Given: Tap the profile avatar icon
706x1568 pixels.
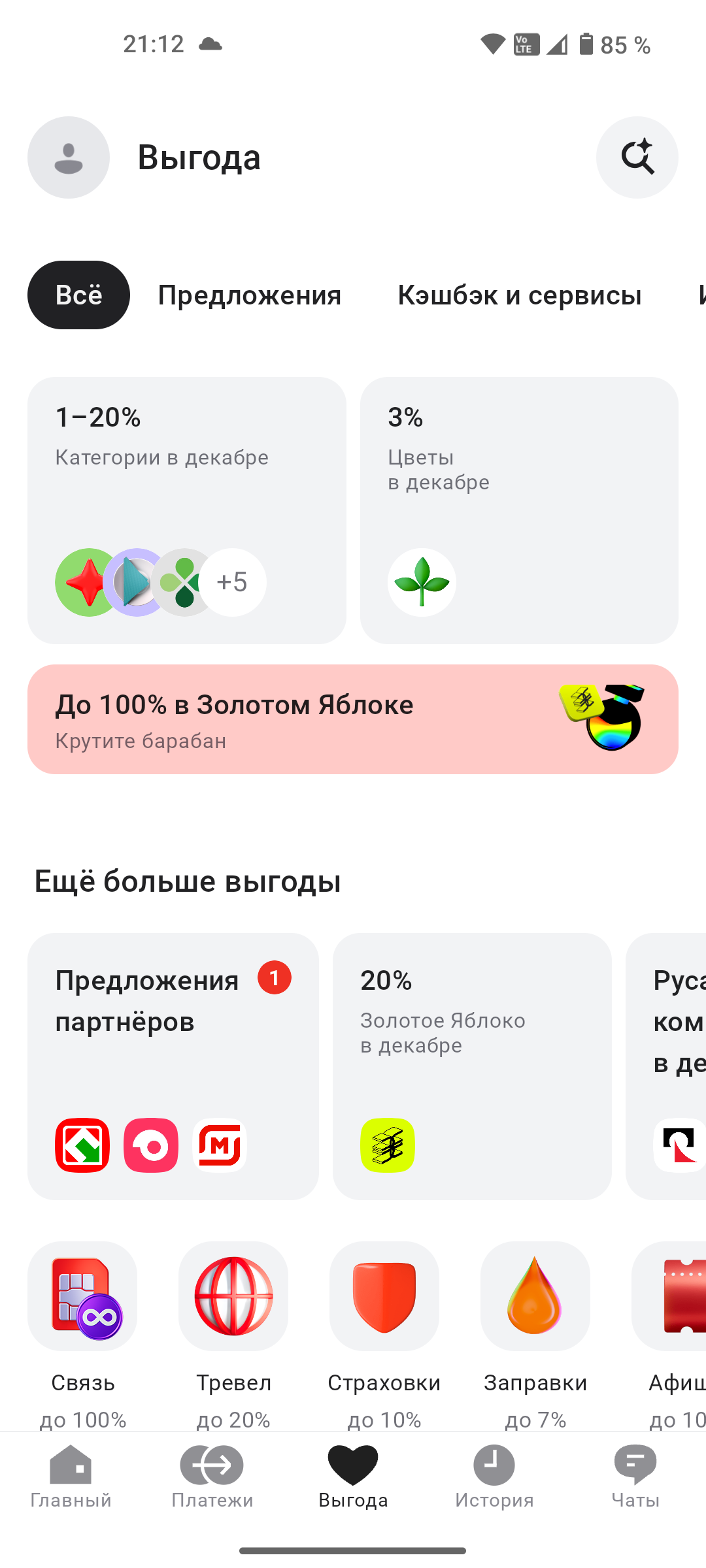Looking at the screenshot, I should pyautogui.click(x=68, y=157).
